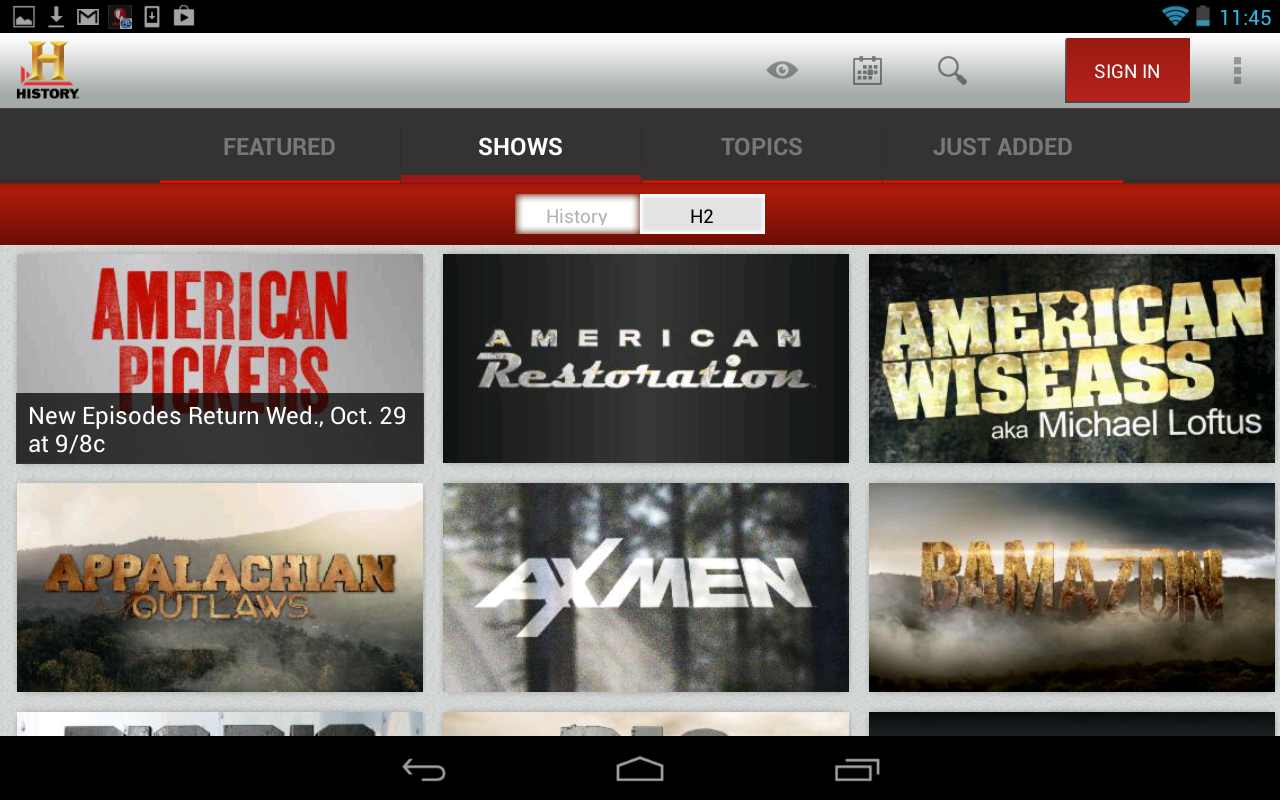
Task: Go to the Topics tab
Action: (761, 147)
